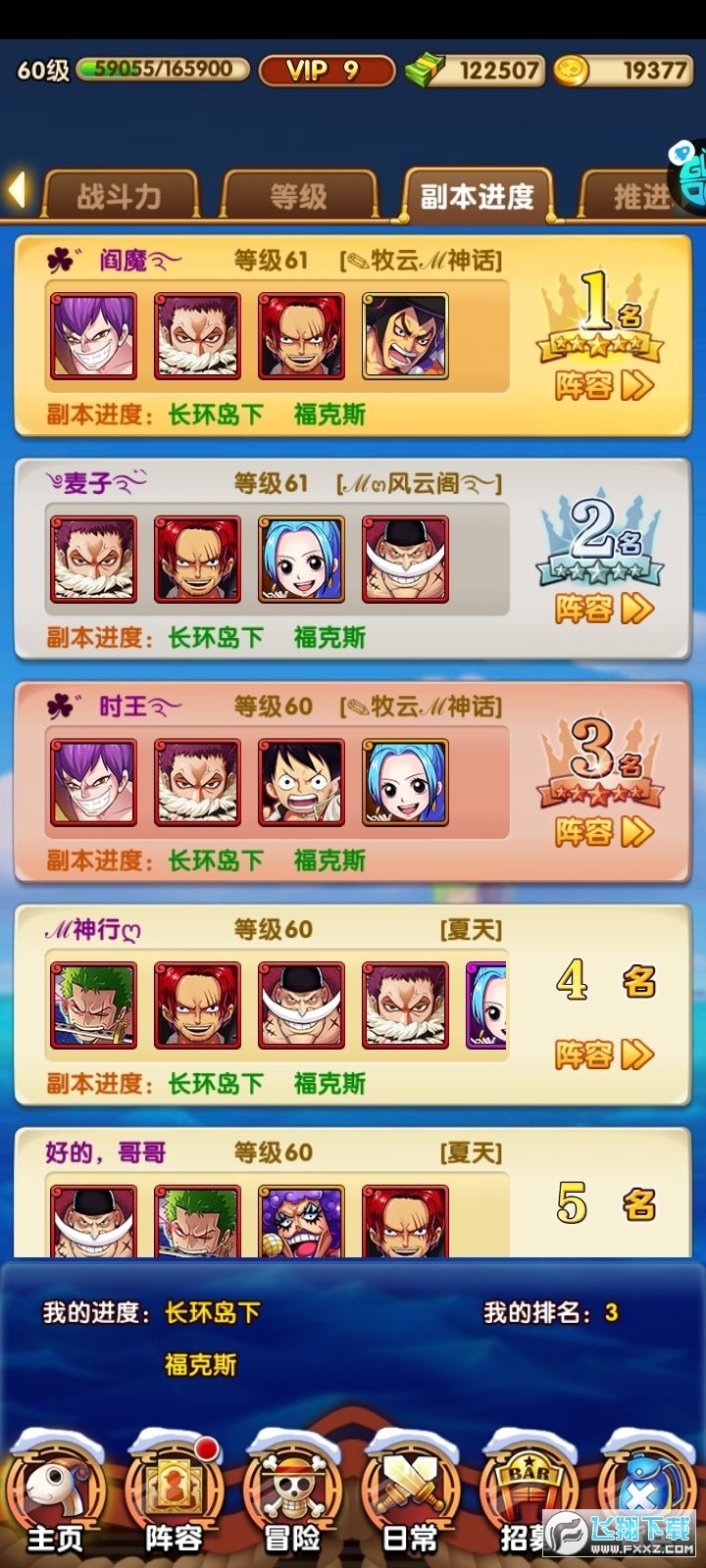View 阵容 of first place player 阎魔
Image resolution: width=706 pixels, height=1568 pixels.
coord(603,385)
